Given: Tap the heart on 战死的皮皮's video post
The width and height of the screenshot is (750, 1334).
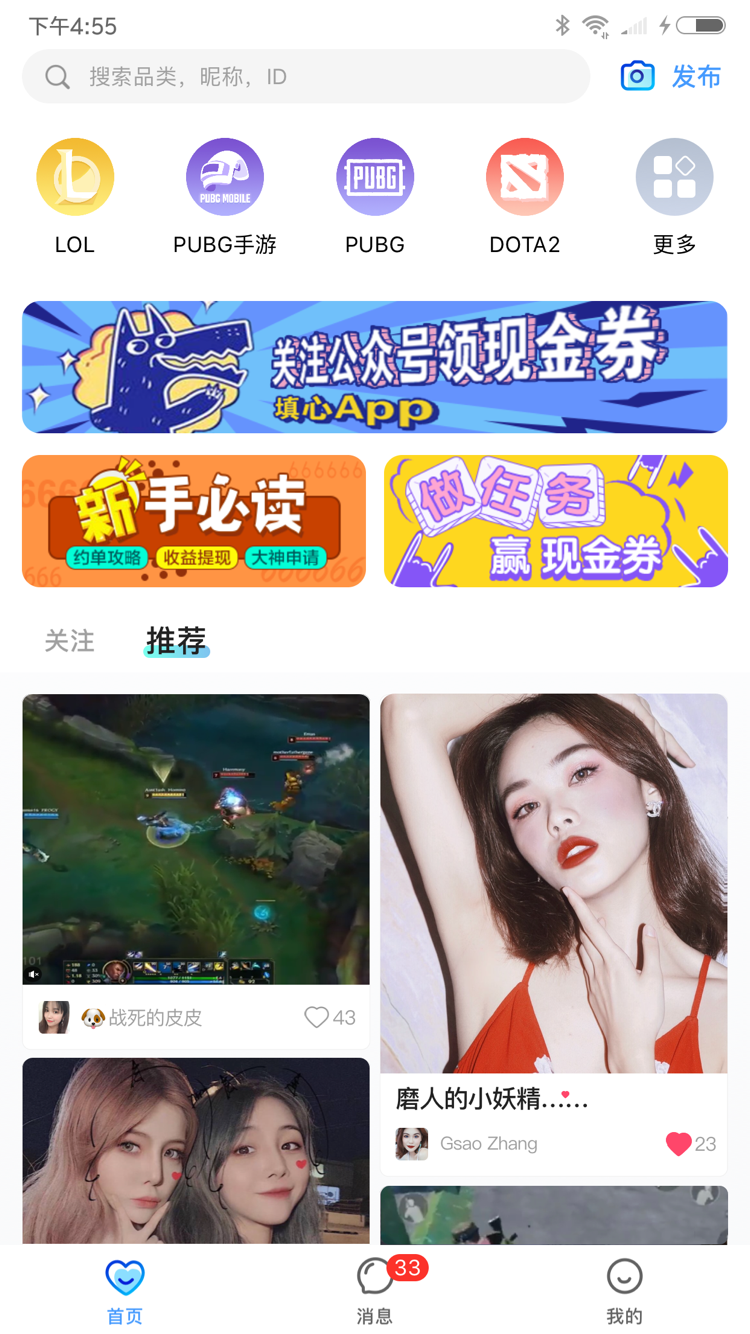Looking at the screenshot, I should click(x=315, y=1017).
